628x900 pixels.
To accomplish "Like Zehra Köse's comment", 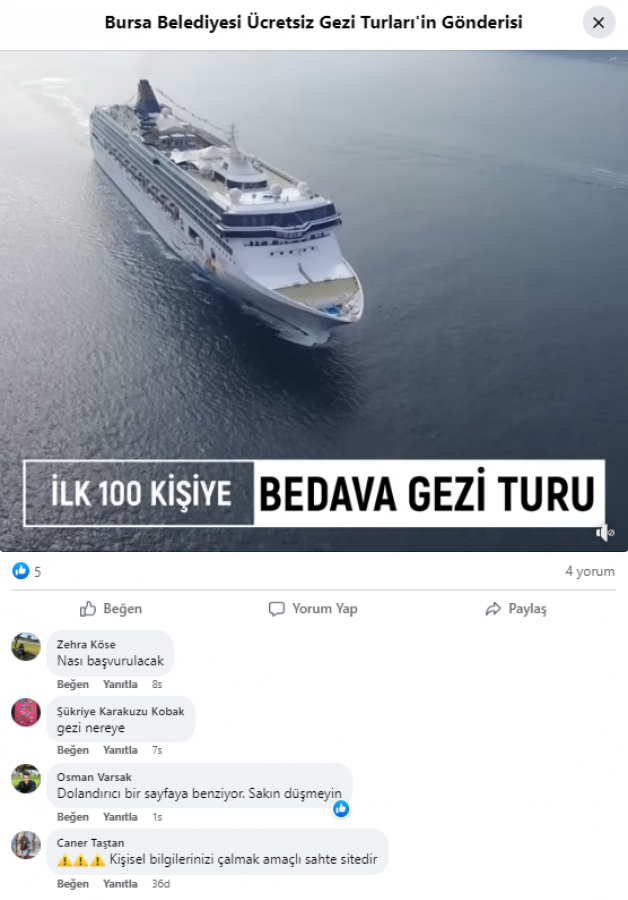I will pyautogui.click(x=73, y=684).
